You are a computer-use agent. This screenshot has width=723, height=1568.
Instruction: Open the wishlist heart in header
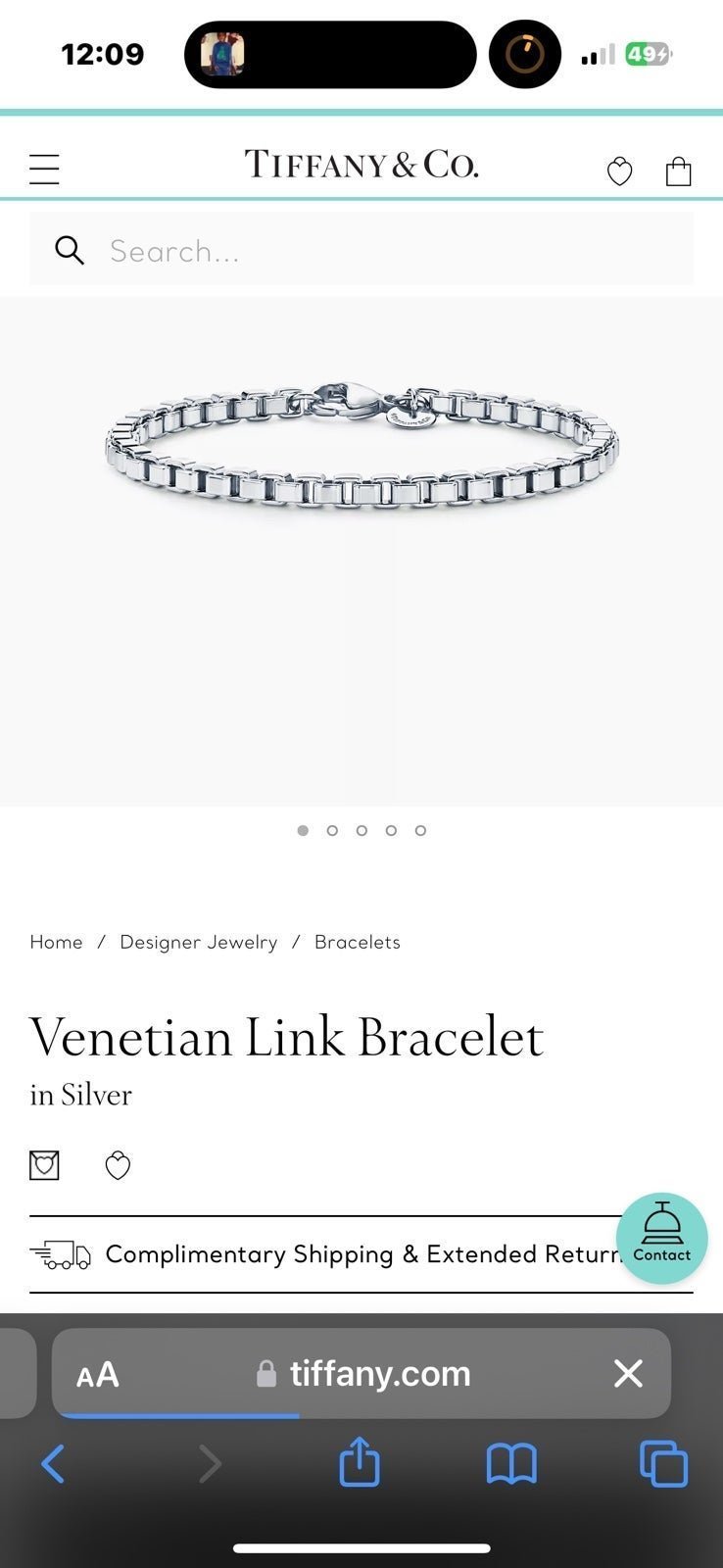(x=619, y=171)
